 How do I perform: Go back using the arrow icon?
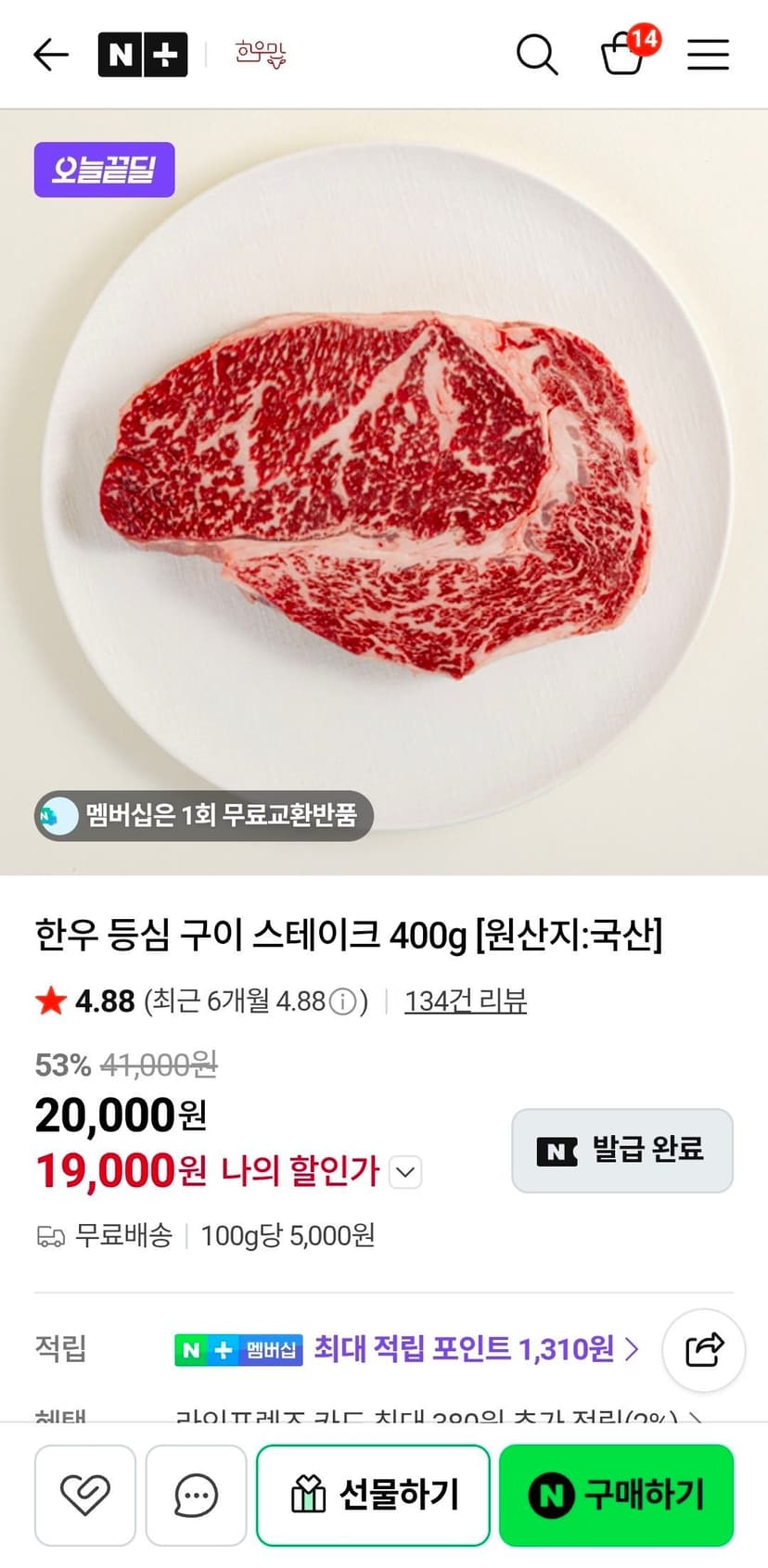51,55
